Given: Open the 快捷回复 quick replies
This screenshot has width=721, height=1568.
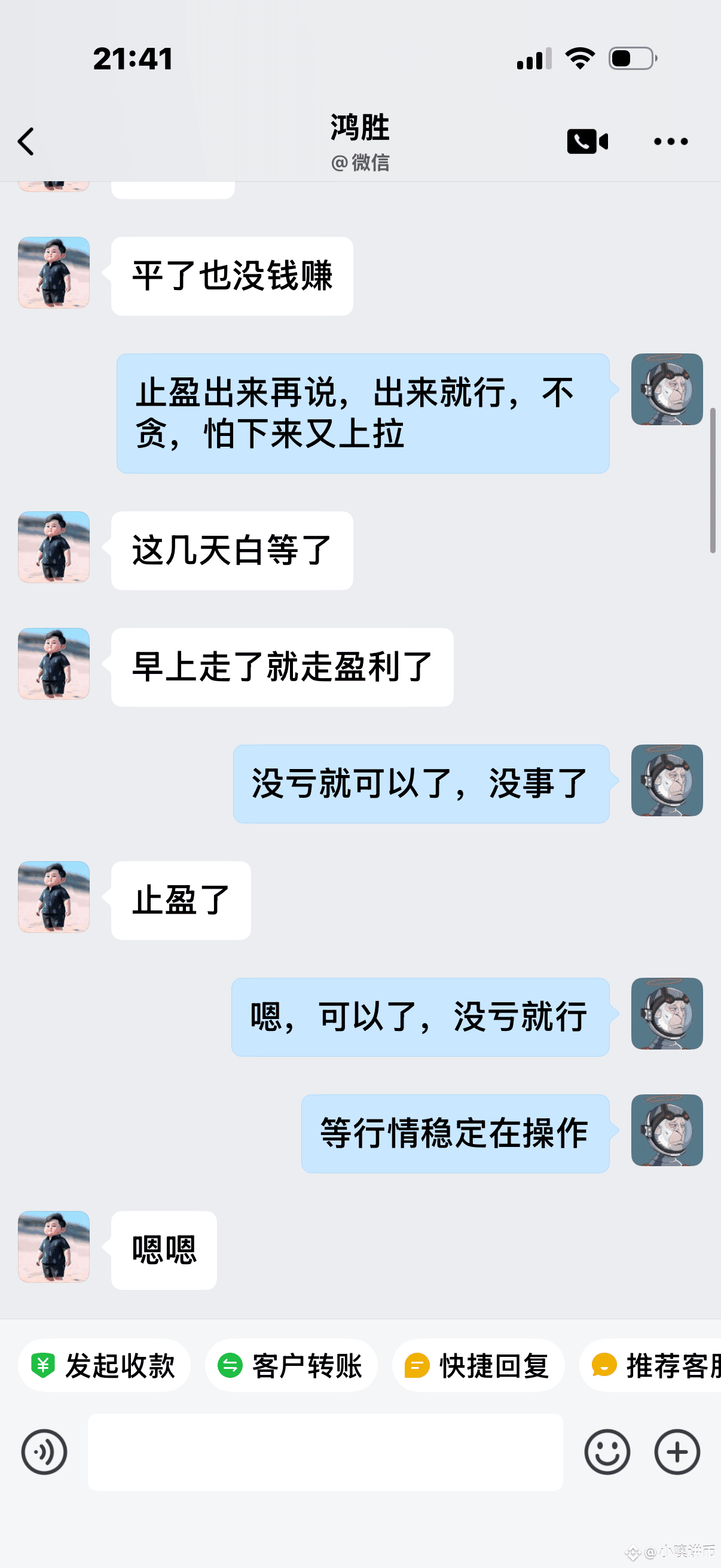Looking at the screenshot, I should (478, 1365).
